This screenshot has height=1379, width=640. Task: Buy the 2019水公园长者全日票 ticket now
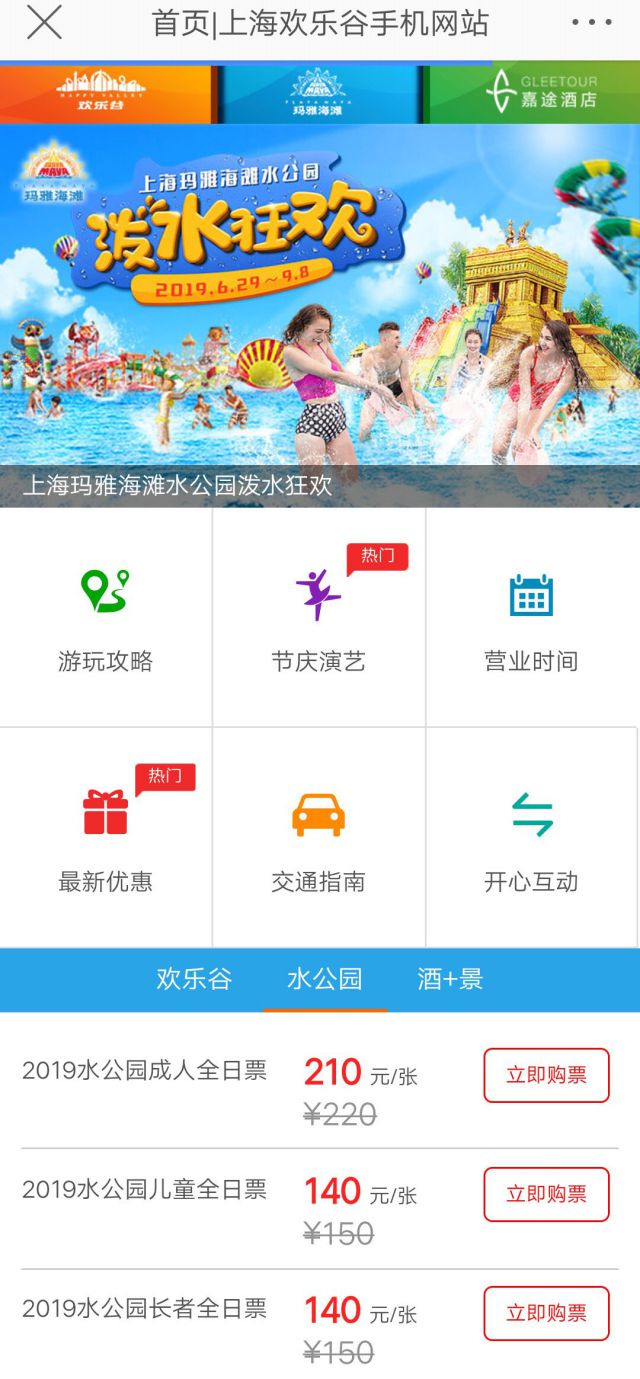point(546,1313)
